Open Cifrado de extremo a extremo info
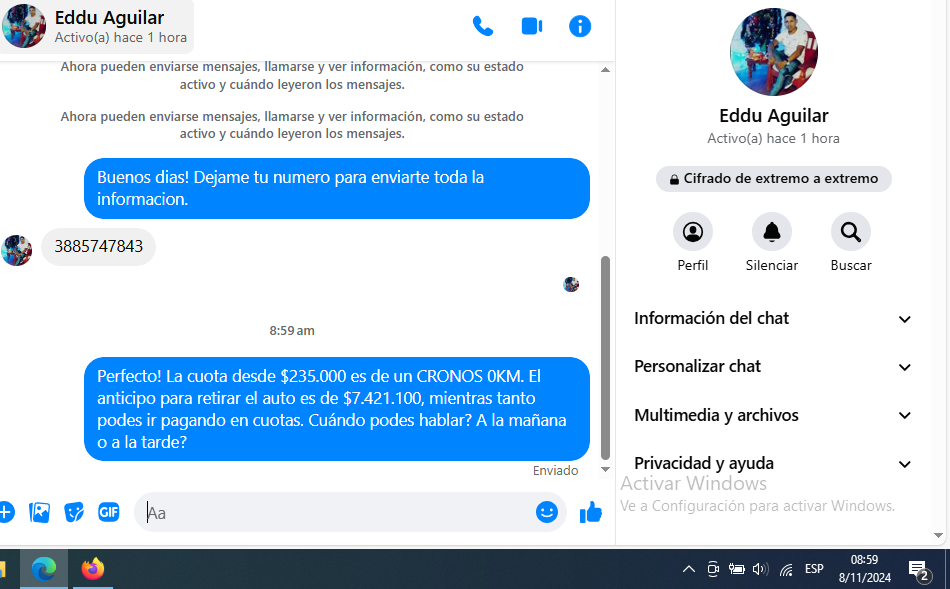The image size is (950, 589). (x=773, y=179)
